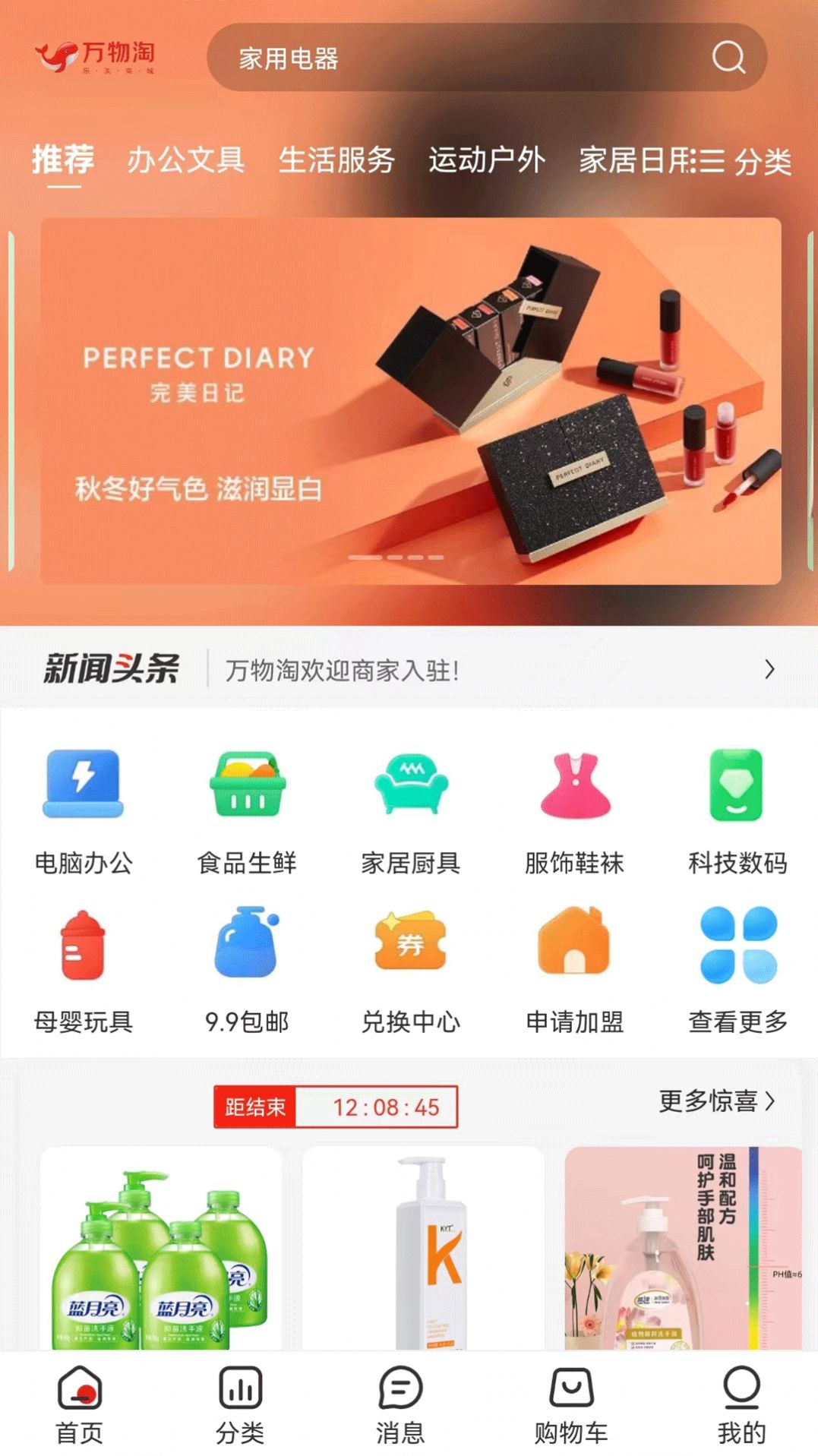The height and width of the screenshot is (1456, 818).
Task: Open the 家用电器 search box
Action: 456,58
